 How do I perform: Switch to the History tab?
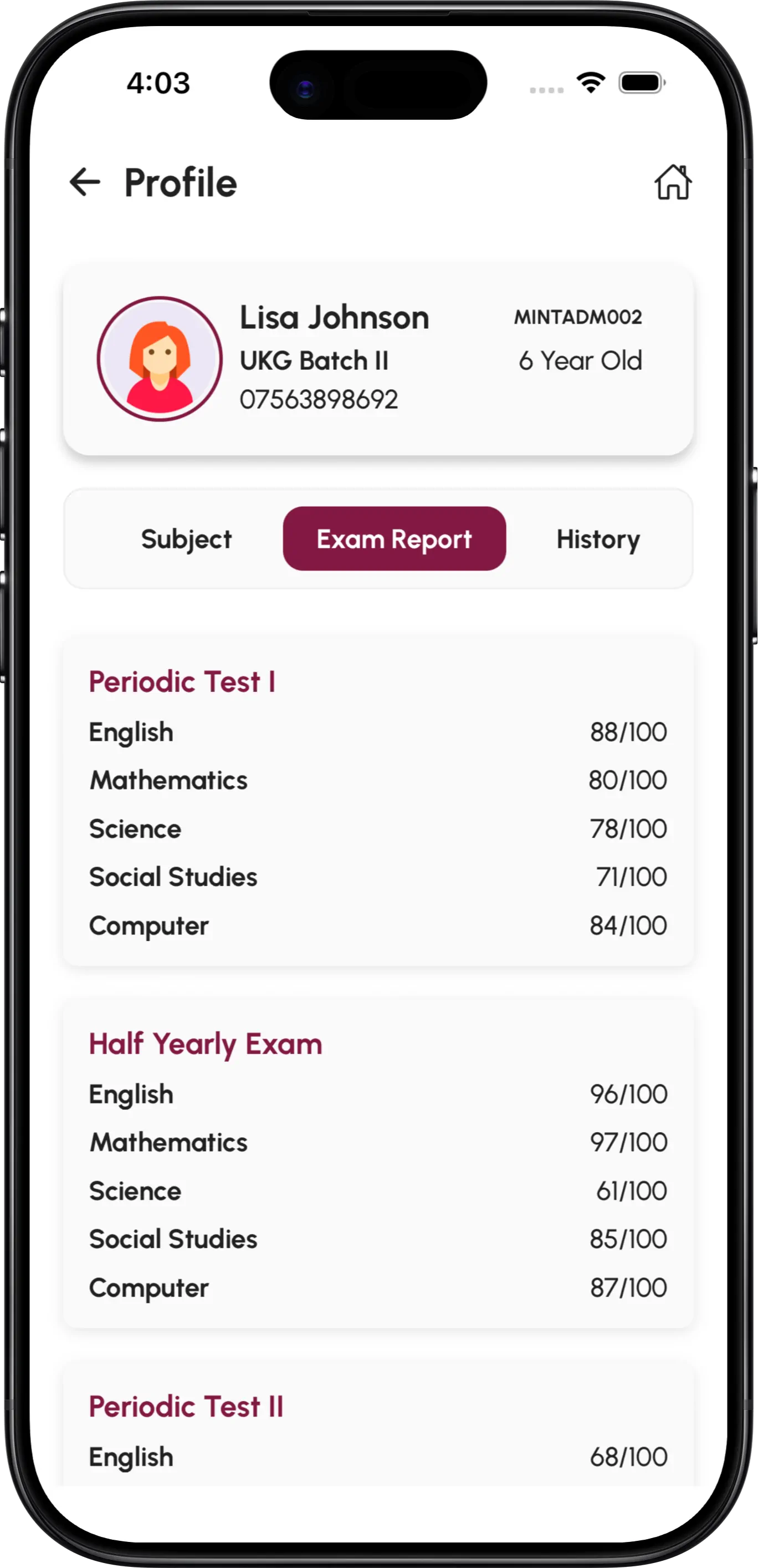click(598, 539)
